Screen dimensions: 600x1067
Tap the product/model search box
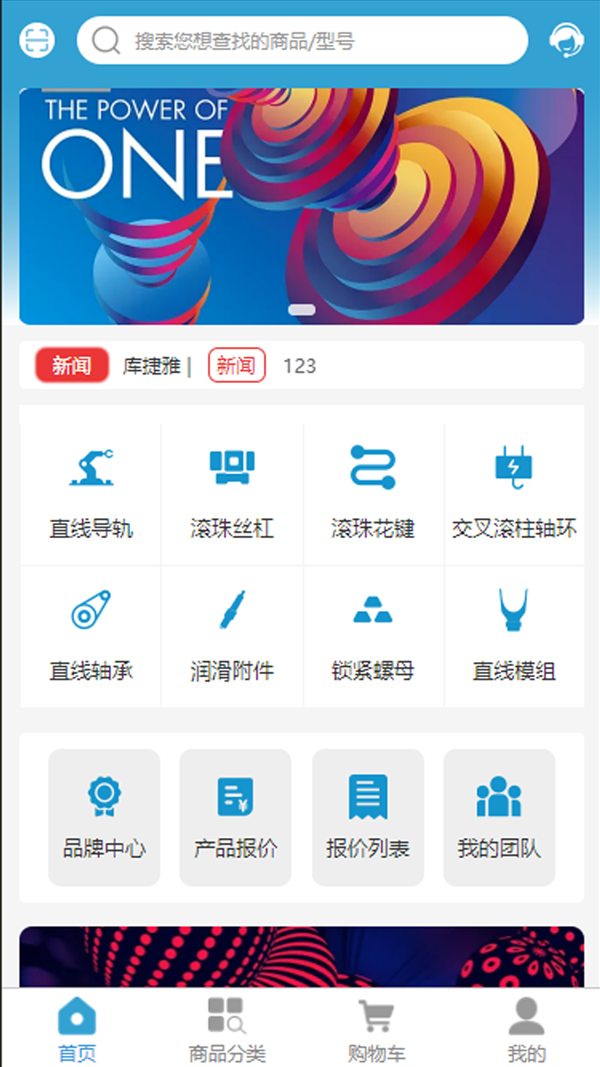[x=302, y=40]
